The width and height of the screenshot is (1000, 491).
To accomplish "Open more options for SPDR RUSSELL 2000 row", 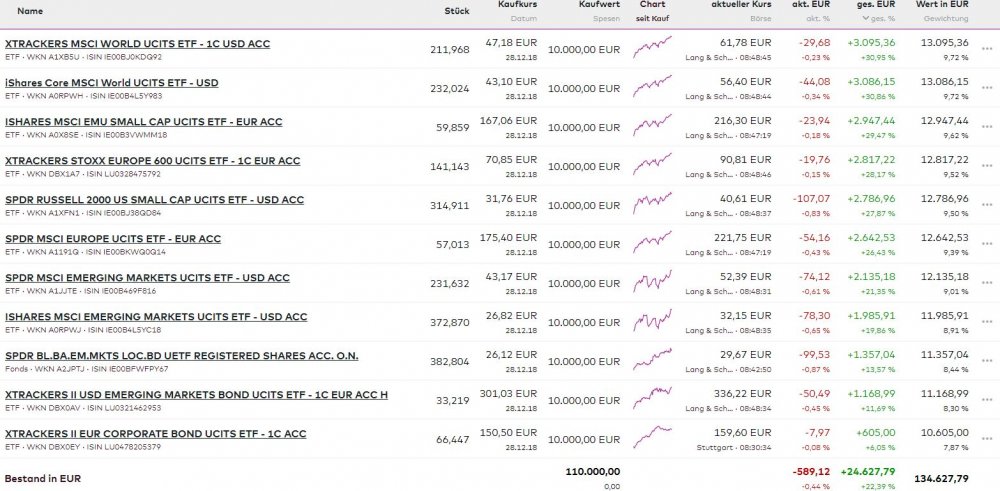I will click(x=988, y=206).
